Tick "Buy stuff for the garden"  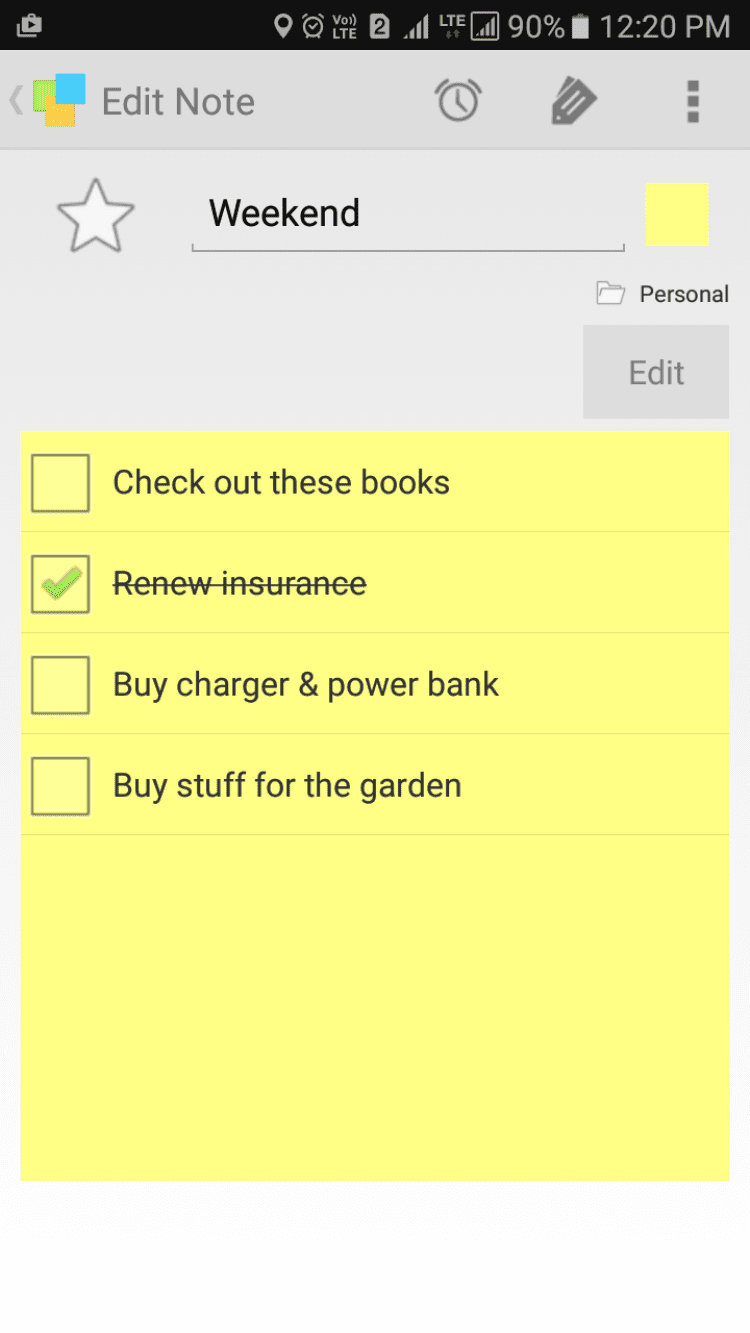point(61,786)
